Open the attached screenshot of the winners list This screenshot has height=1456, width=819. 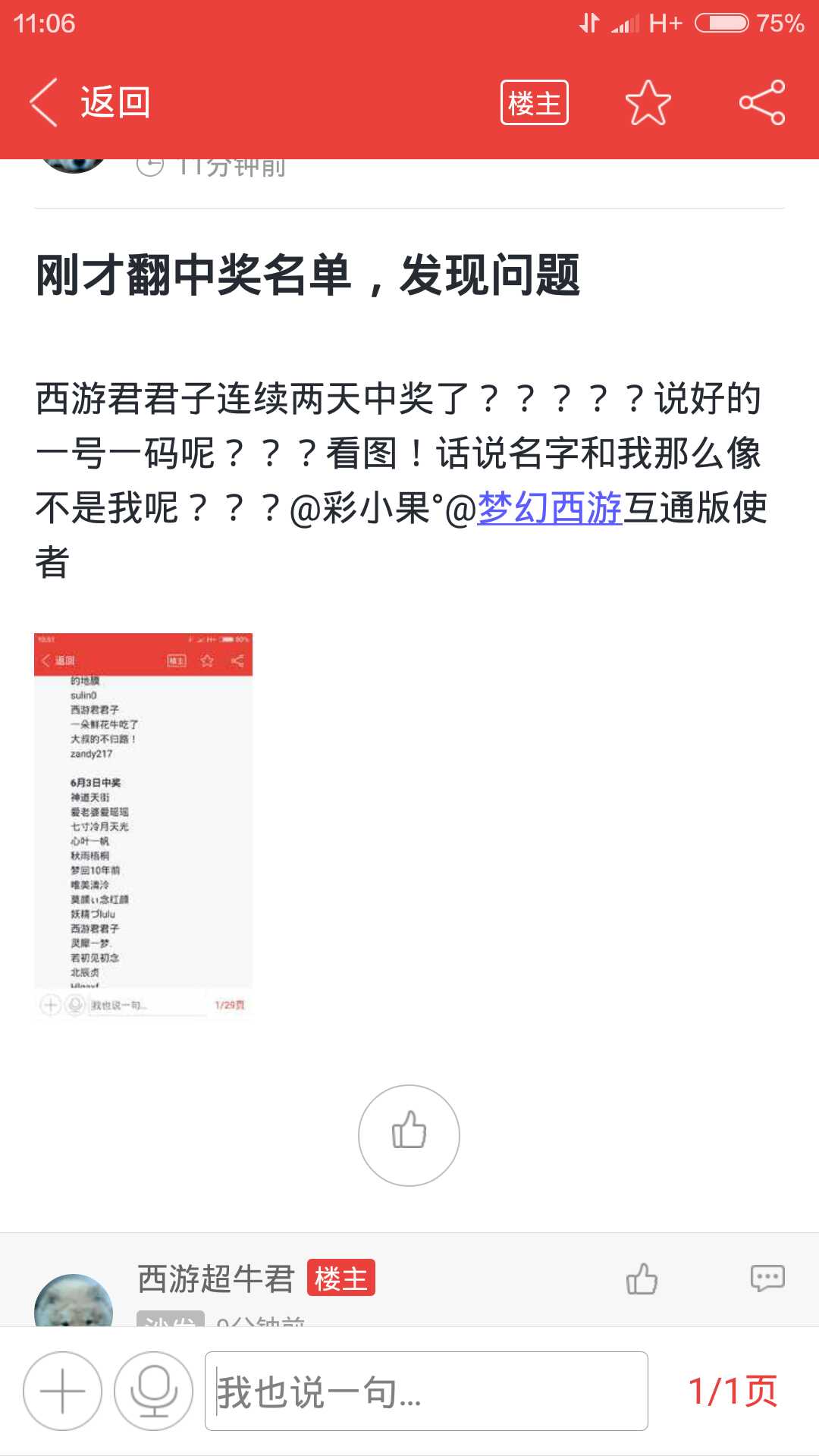[x=143, y=827]
